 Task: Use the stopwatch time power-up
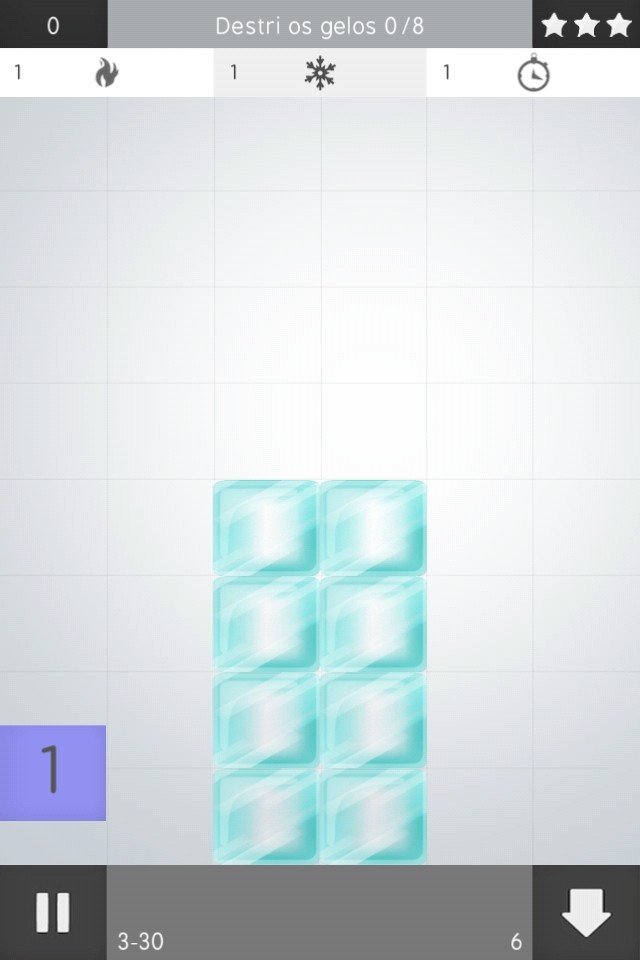(533, 73)
